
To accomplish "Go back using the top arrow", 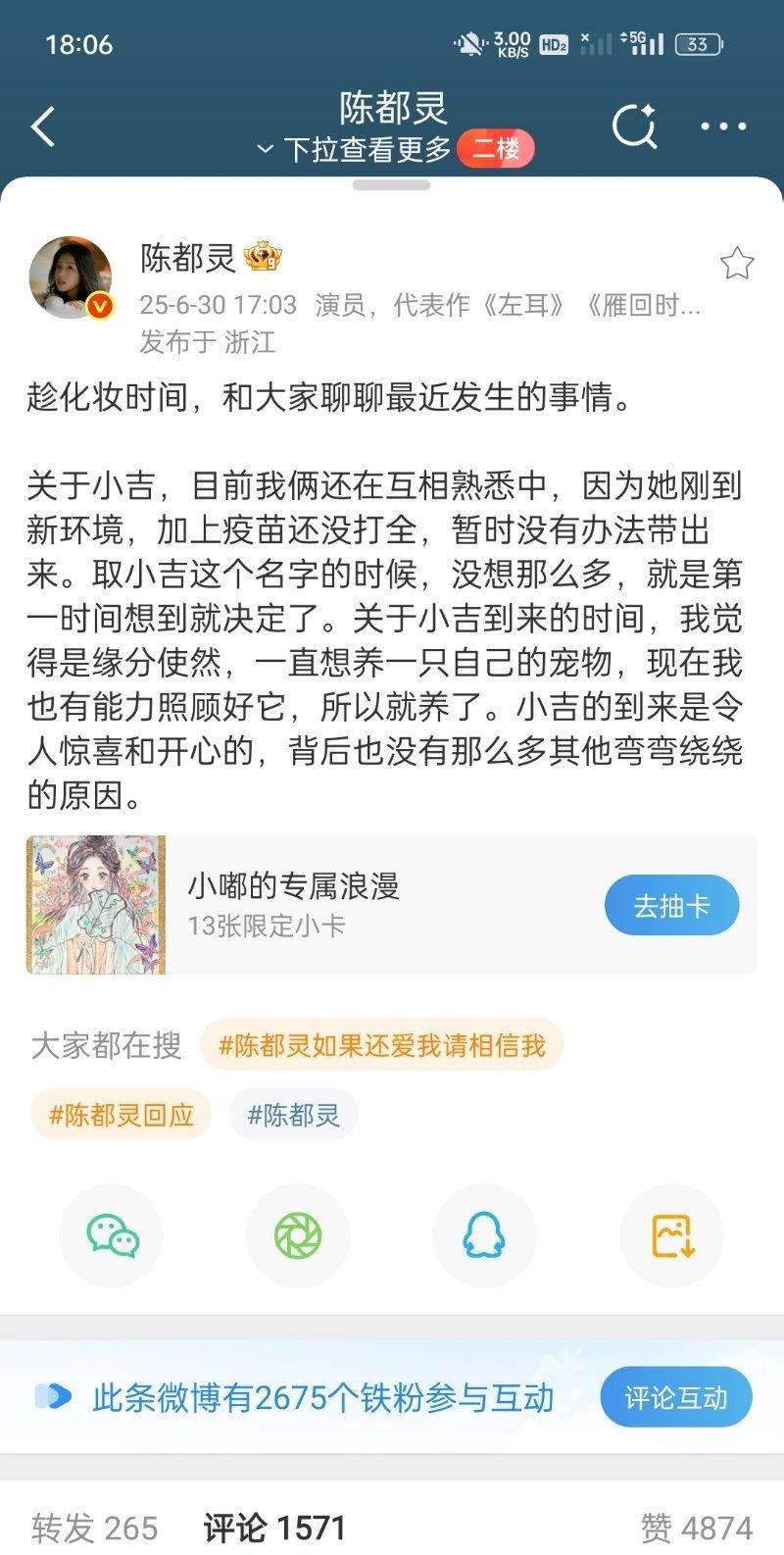I will [43, 127].
